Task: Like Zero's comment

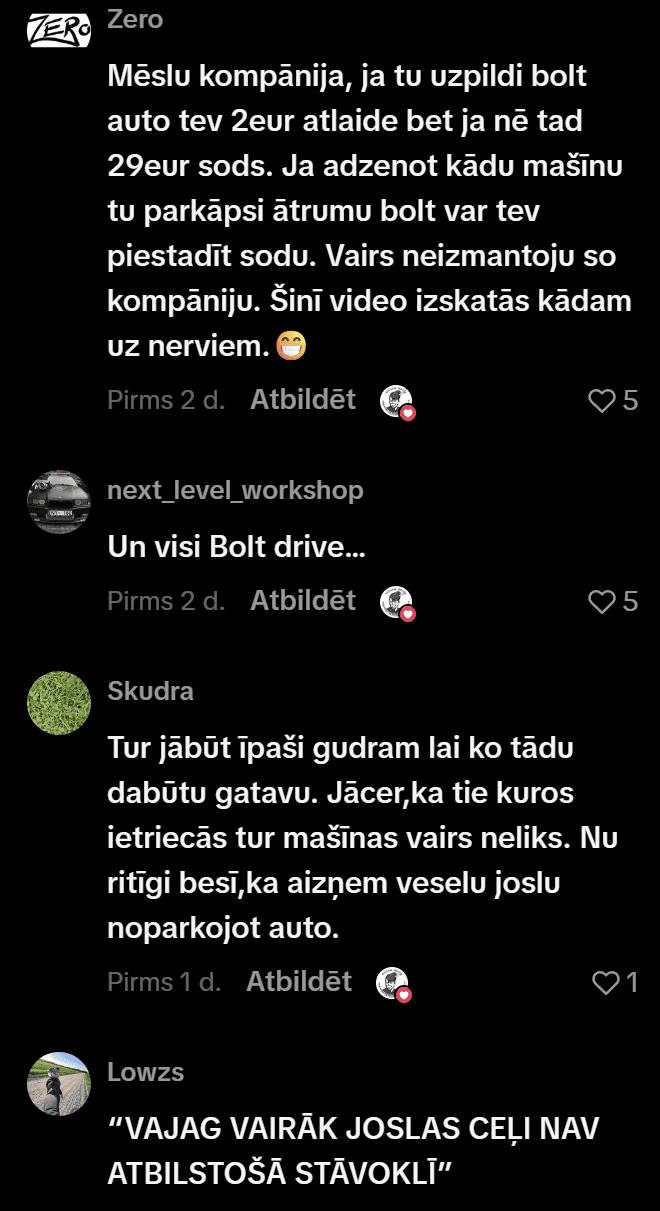Action: pos(601,401)
